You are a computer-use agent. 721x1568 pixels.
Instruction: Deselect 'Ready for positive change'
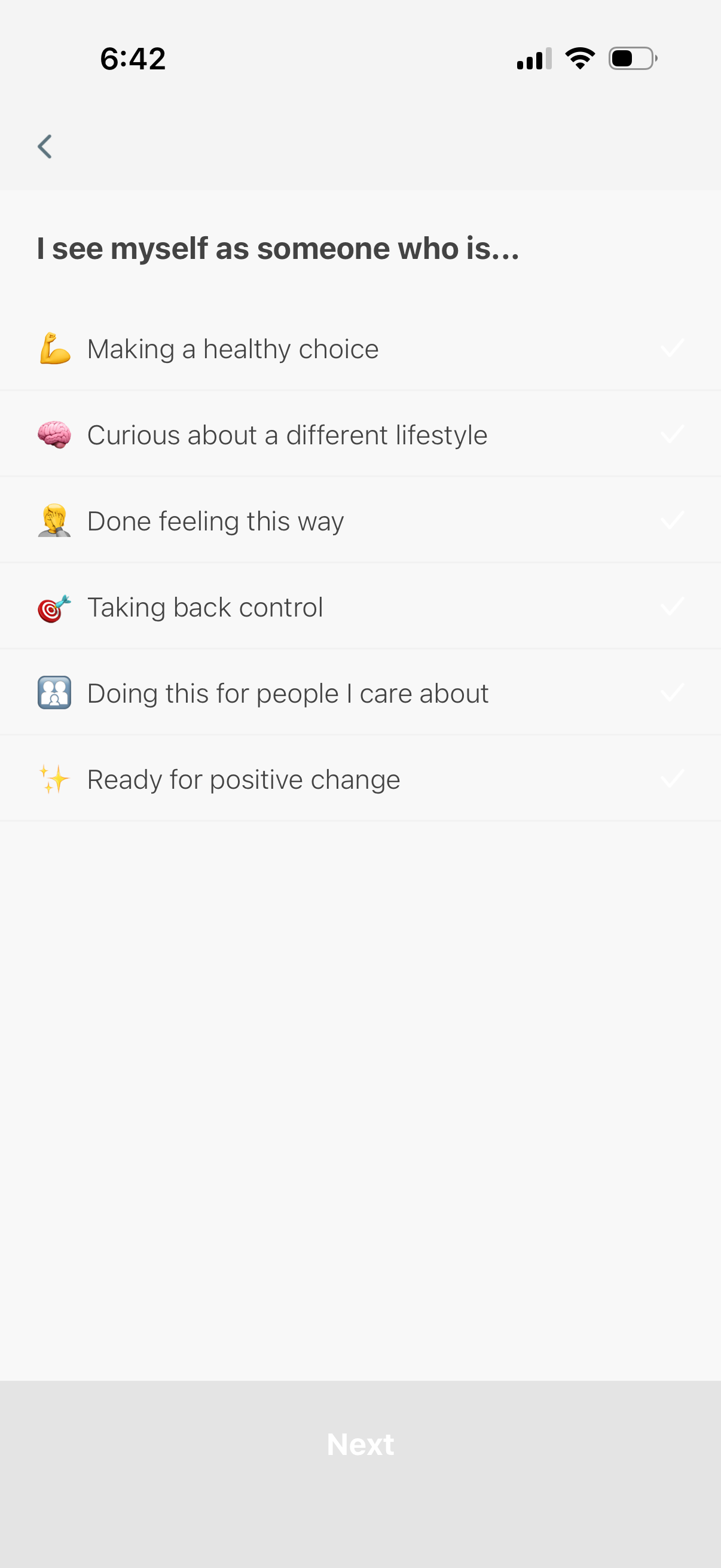click(x=672, y=778)
